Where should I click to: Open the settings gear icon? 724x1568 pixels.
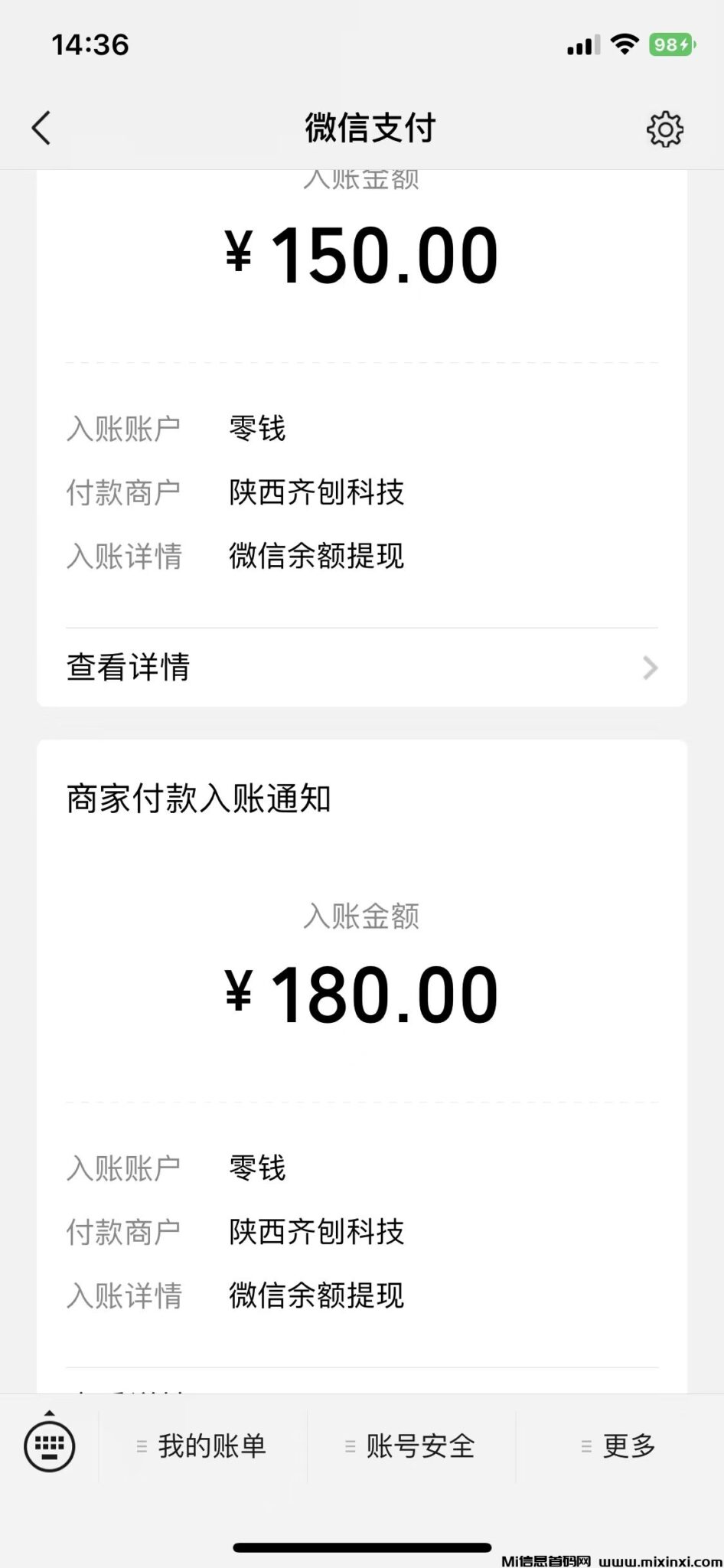pos(664,129)
